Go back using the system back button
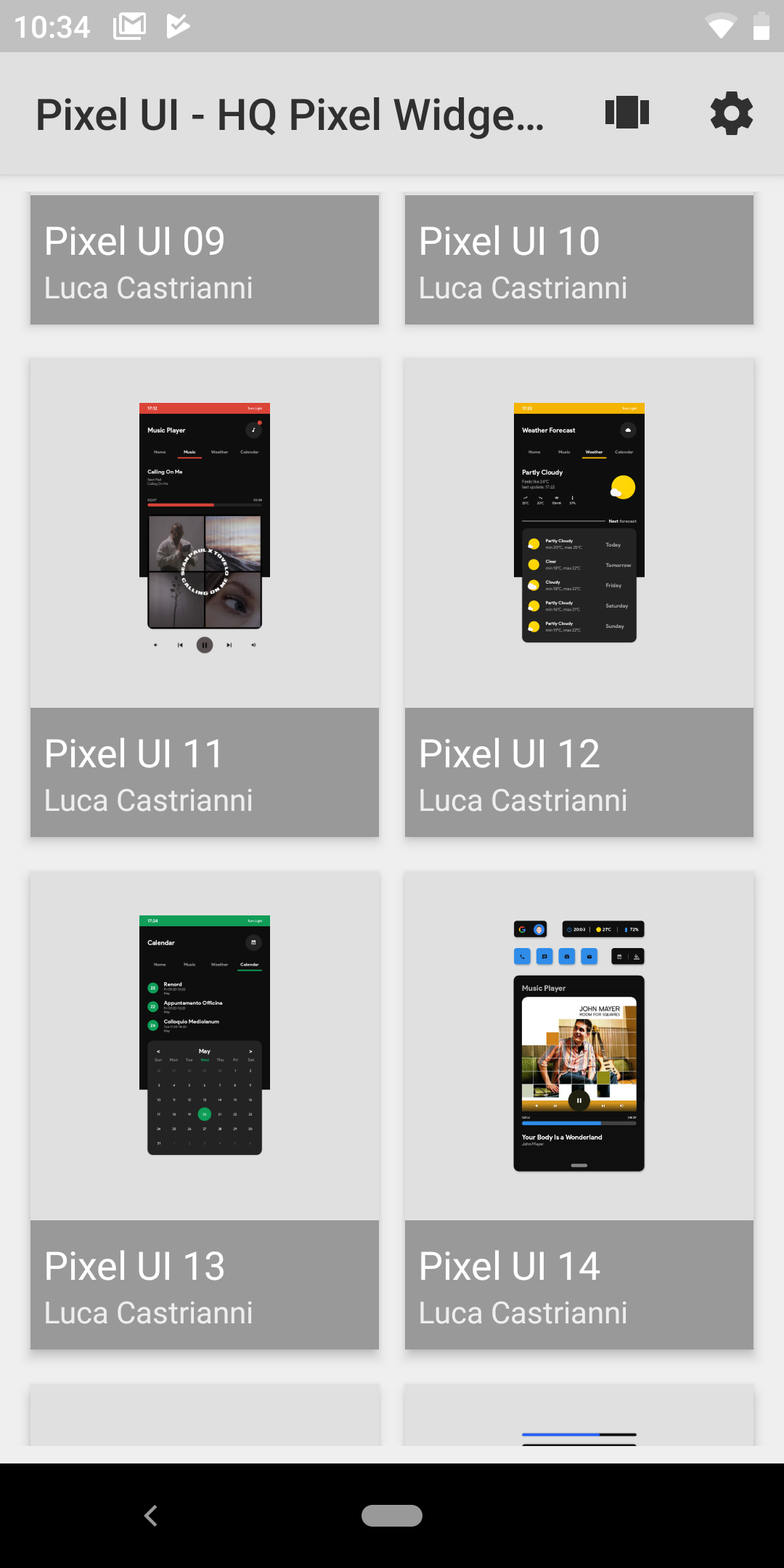 (x=151, y=1516)
